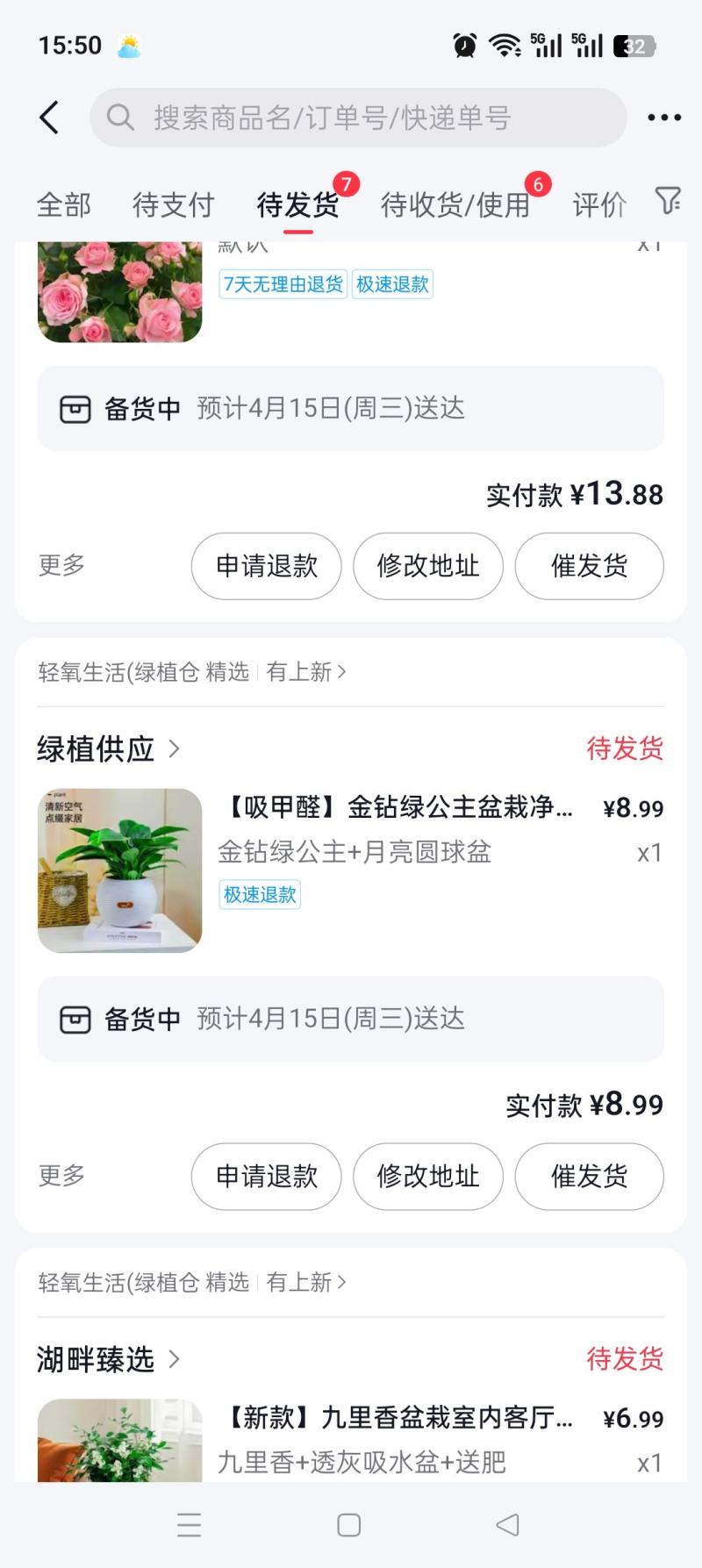The width and height of the screenshot is (702, 1568).
Task: View the 金钻绿公主盆栽 product image
Action: (120, 870)
